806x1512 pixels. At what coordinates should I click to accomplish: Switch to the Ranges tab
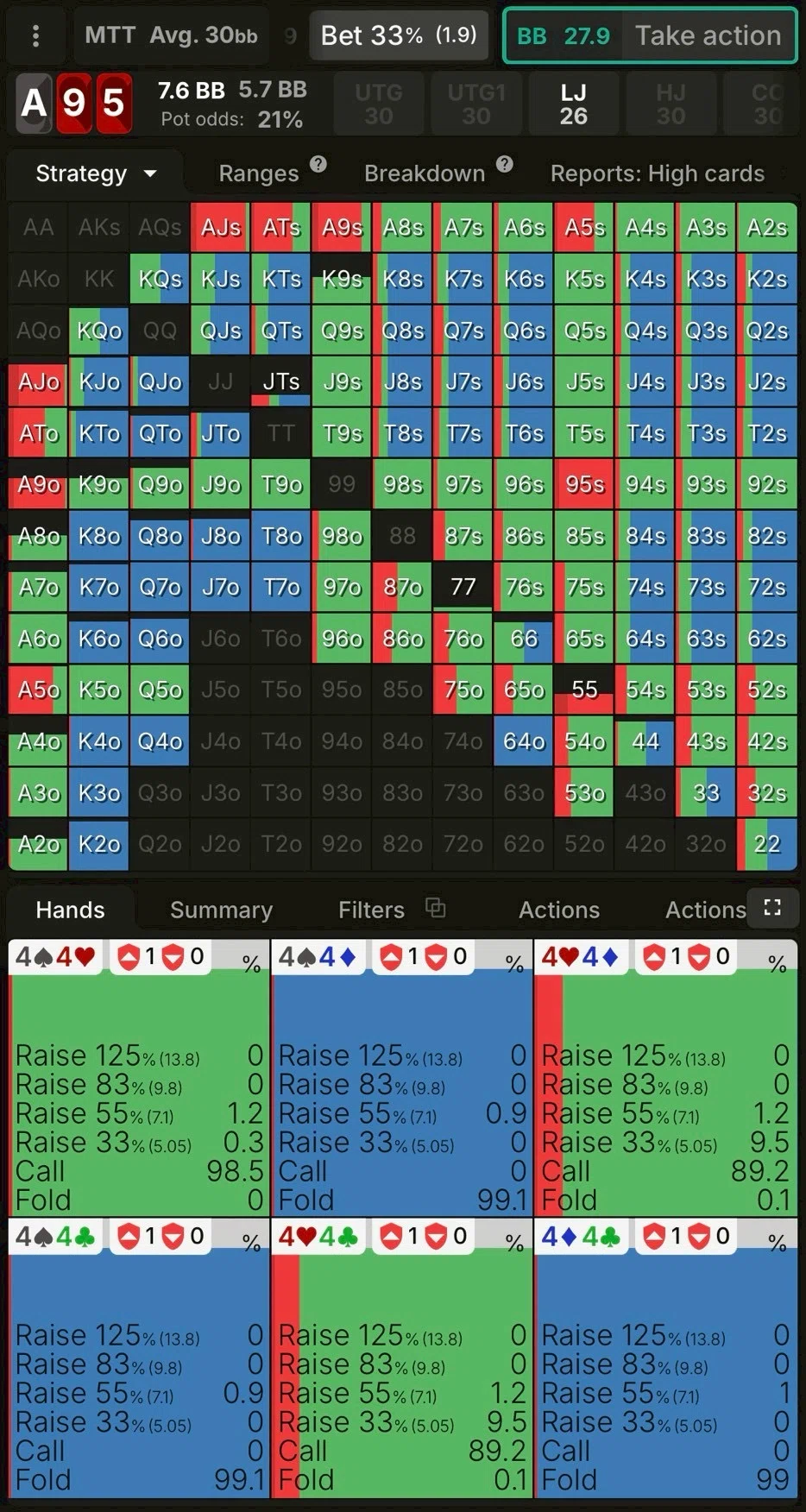click(x=258, y=173)
